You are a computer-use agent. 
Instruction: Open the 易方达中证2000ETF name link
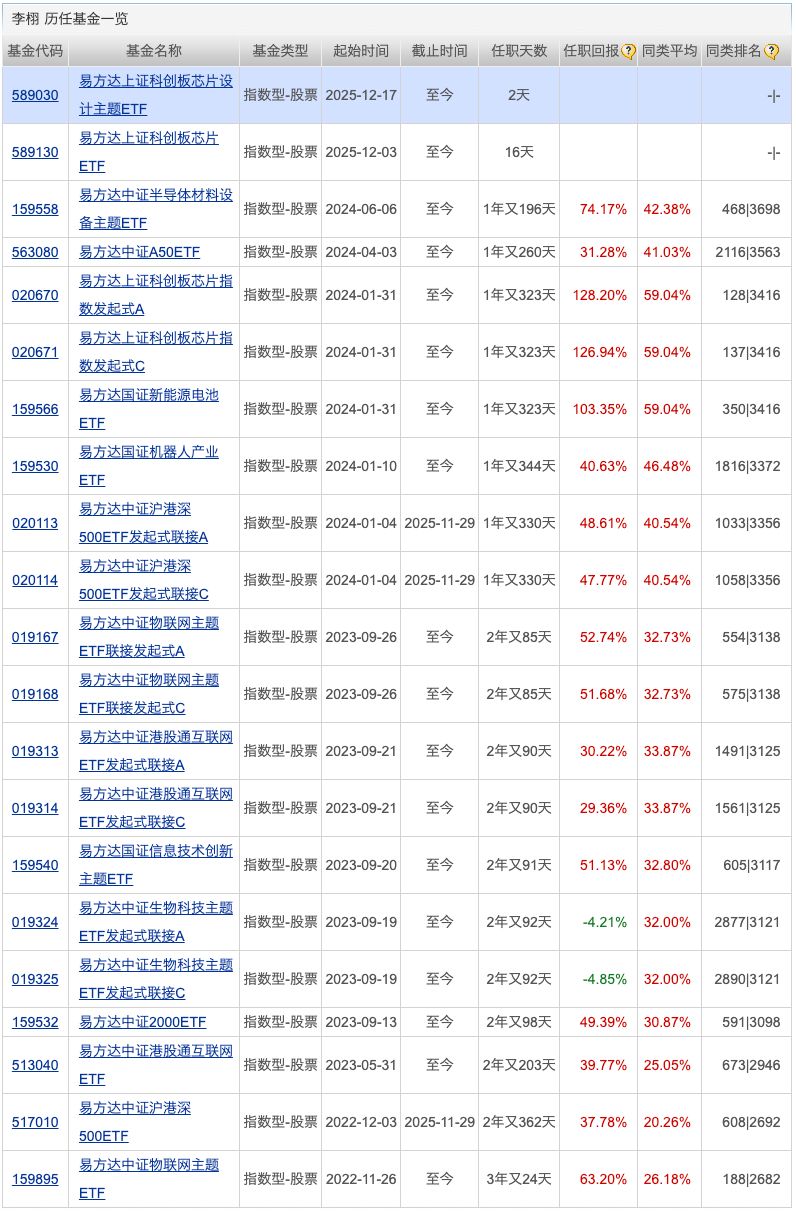(142, 1022)
